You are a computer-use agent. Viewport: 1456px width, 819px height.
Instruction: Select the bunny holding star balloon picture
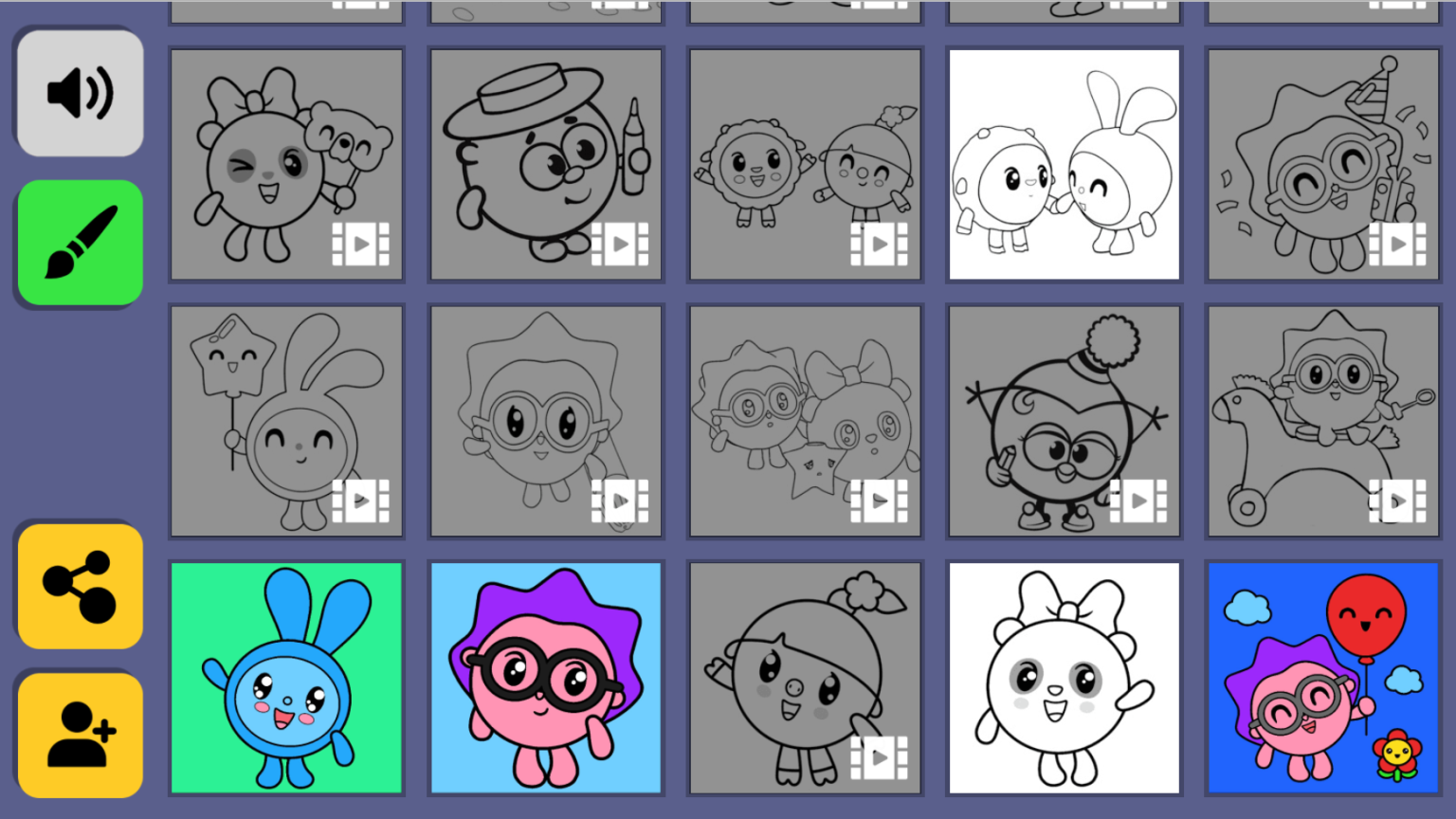286,421
